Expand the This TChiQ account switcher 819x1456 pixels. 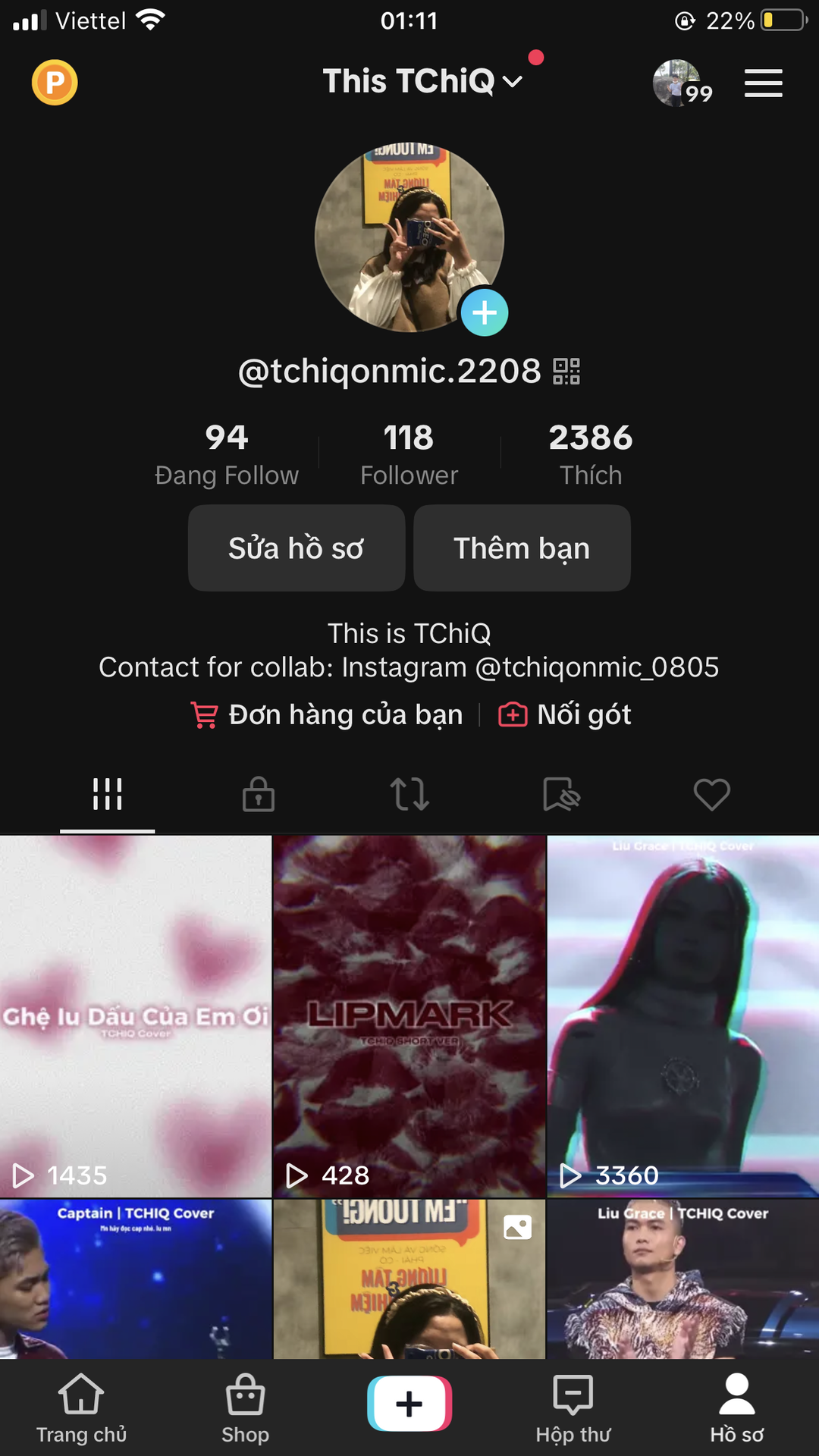(x=422, y=81)
